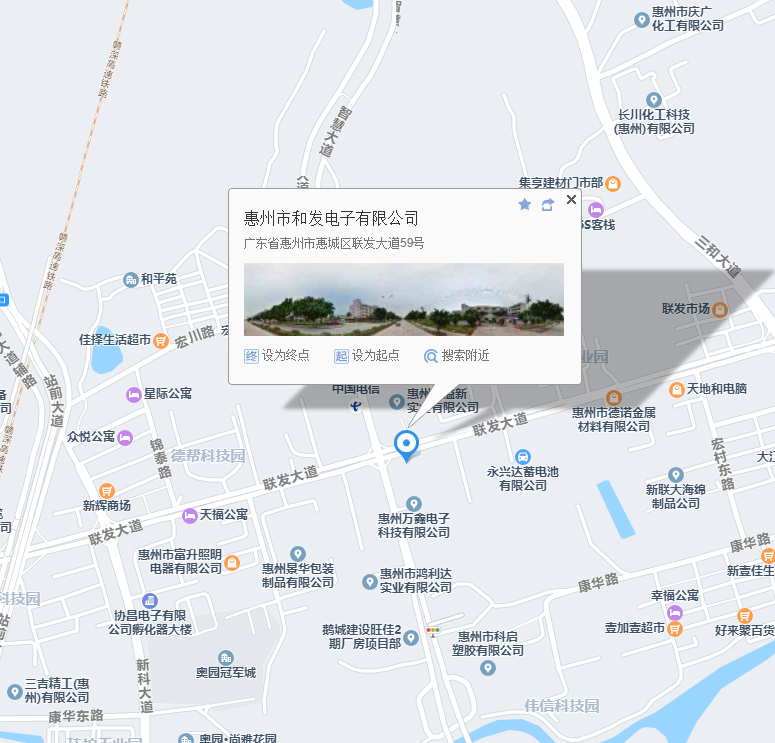Select 惠州万鑫电子科技有限公司 map marker
This screenshot has height=743, width=775.
(x=414, y=504)
